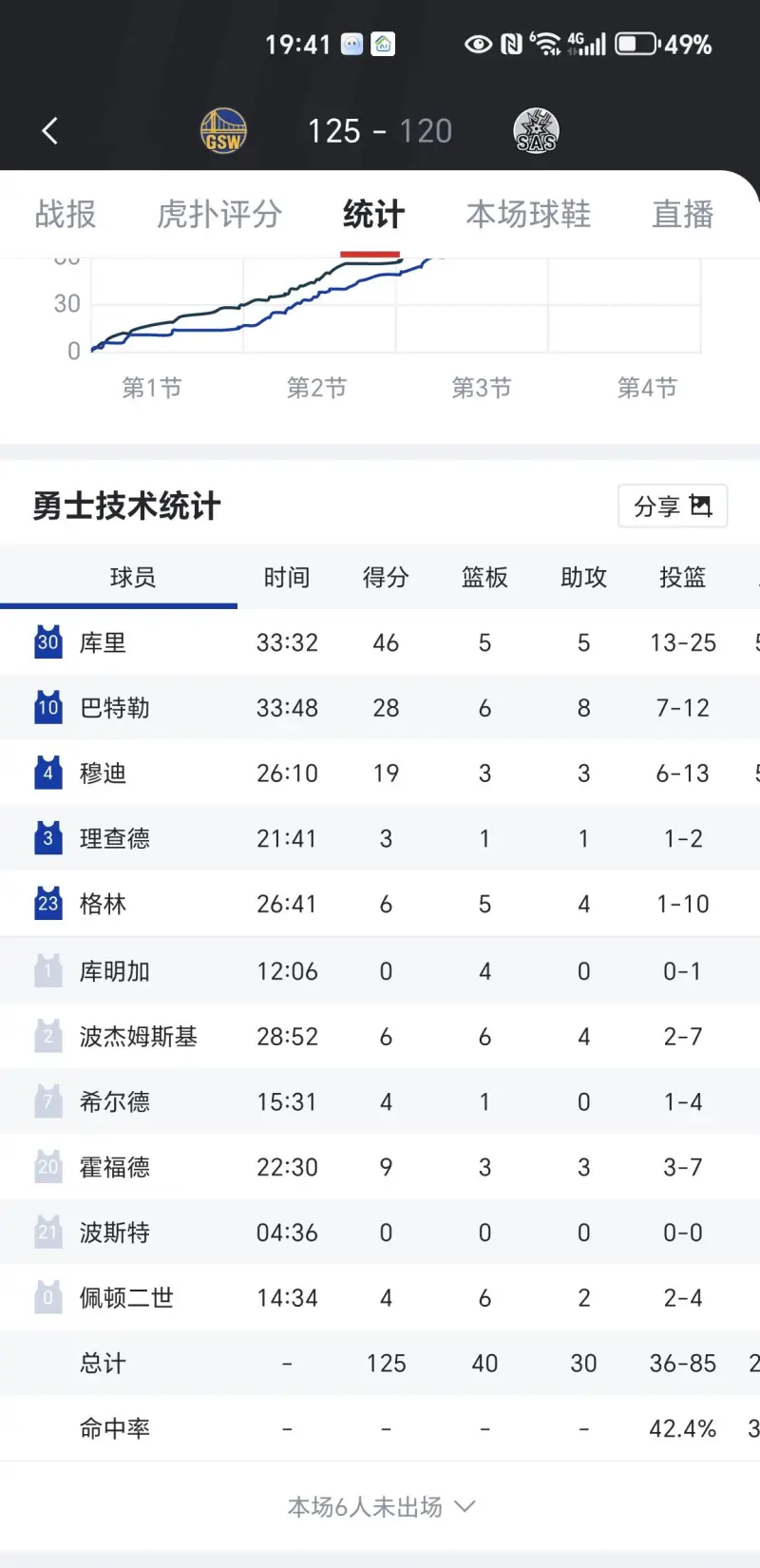Image resolution: width=760 pixels, height=1568 pixels.
Task: Switch to the 直播 tab
Action: [x=682, y=215]
